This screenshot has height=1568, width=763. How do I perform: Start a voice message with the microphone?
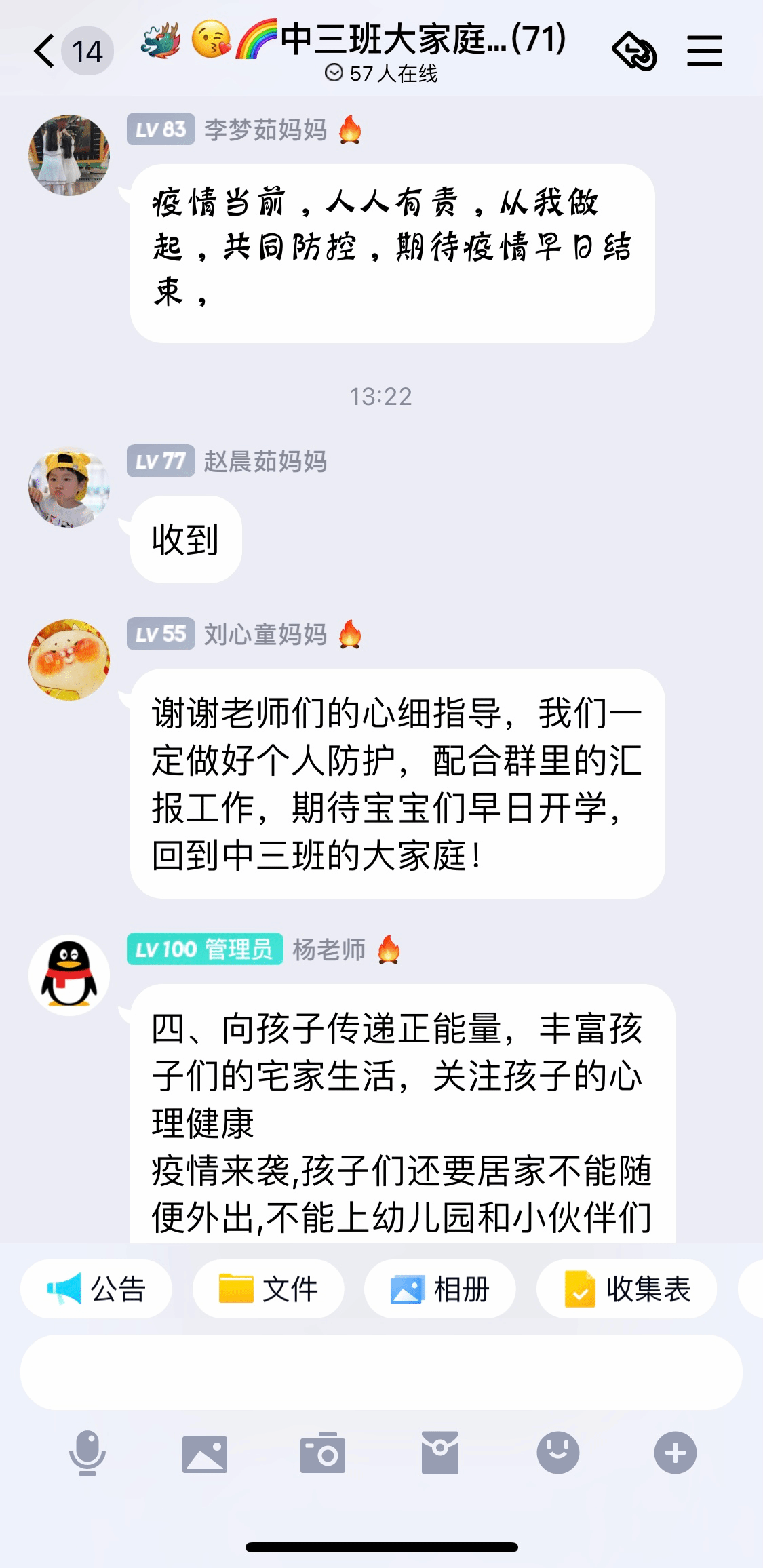click(x=87, y=1453)
